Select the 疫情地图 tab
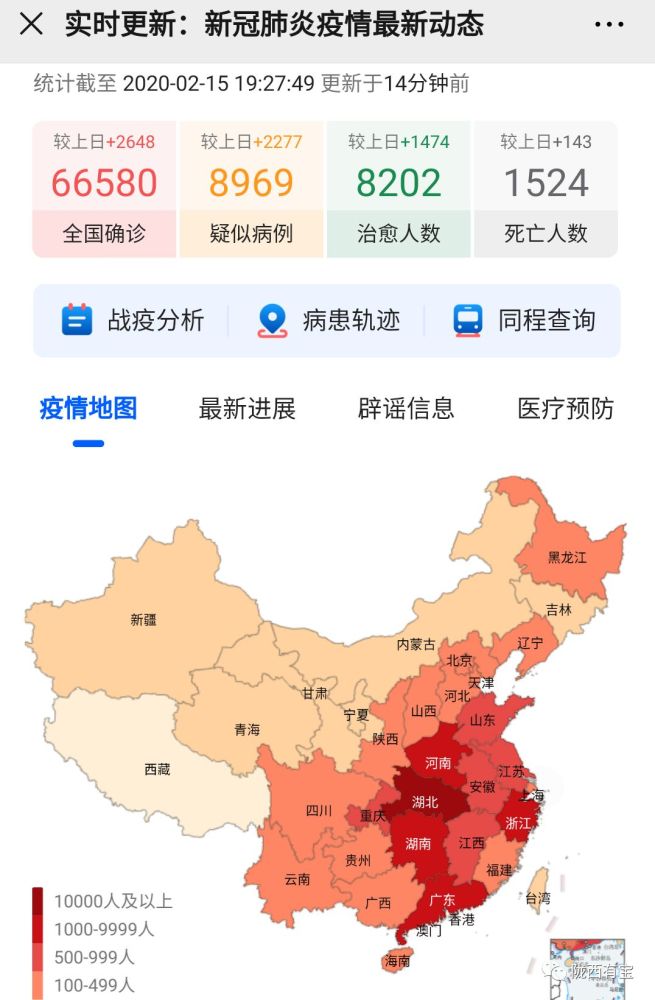655x1000 pixels. tap(88, 409)
